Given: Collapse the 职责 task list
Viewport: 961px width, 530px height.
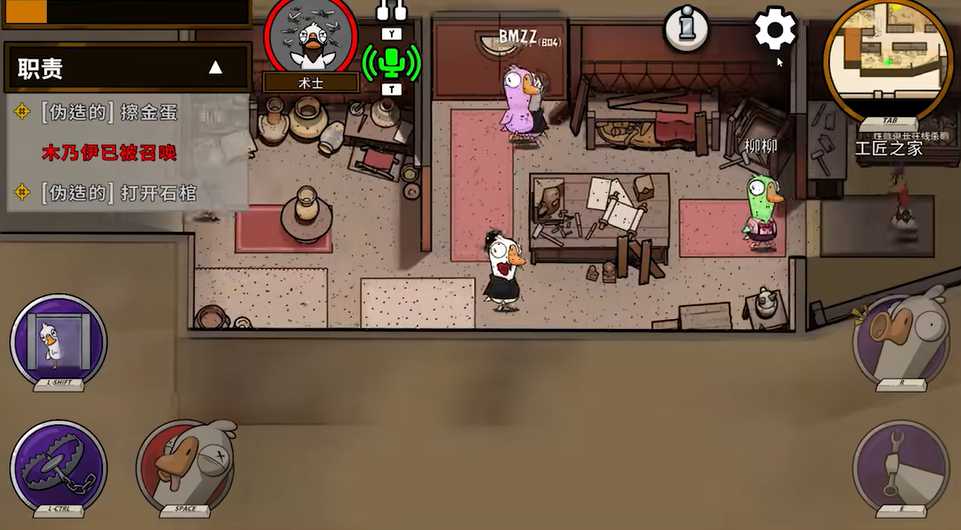Looking at the screenshot, I should pyautogui.click(x=215, y=68).
